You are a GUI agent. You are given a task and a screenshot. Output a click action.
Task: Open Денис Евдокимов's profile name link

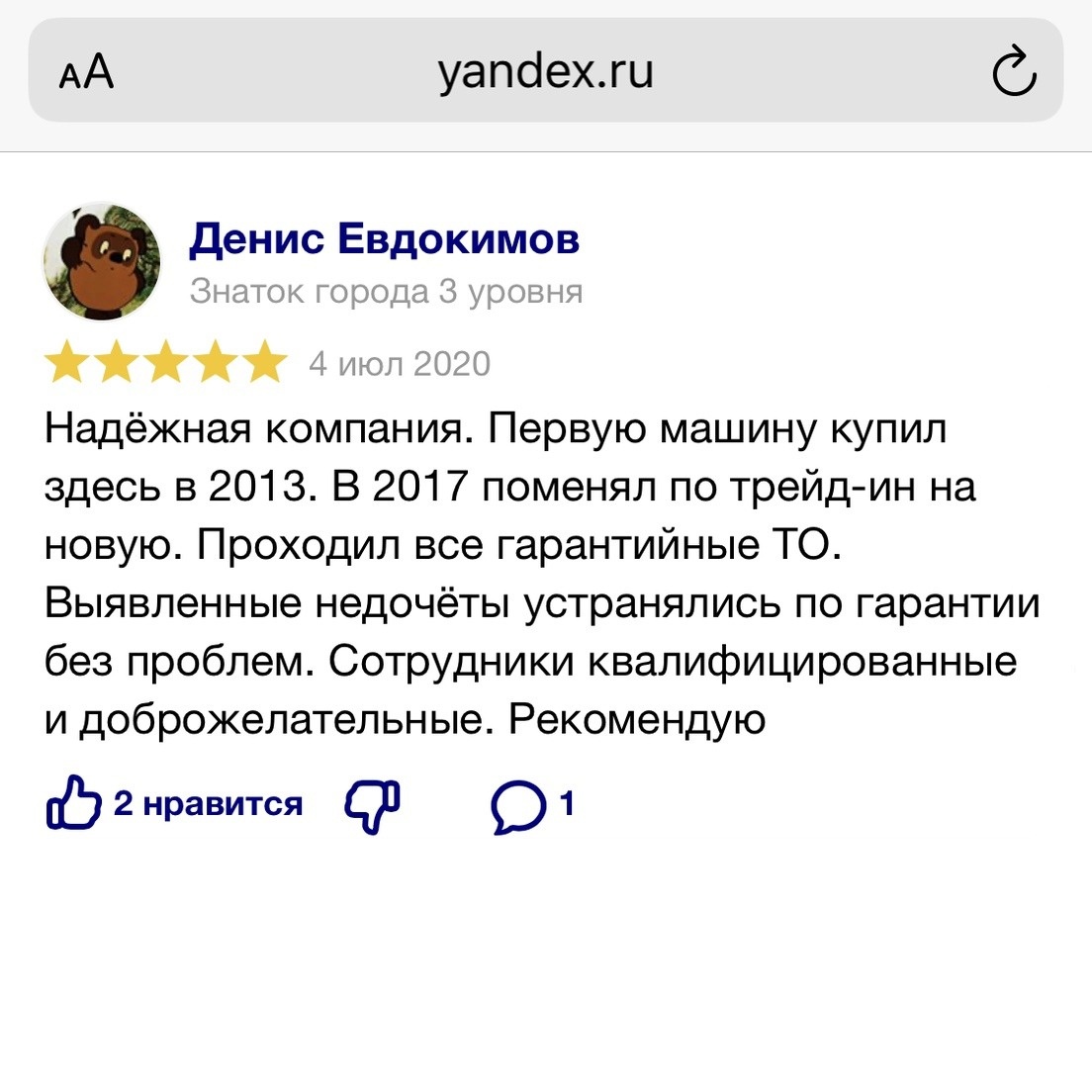[x=384, y=238]
